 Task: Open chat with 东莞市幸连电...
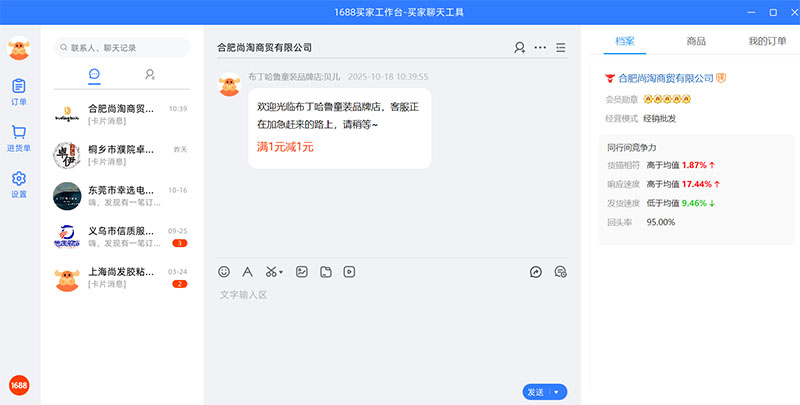[121, 195]
